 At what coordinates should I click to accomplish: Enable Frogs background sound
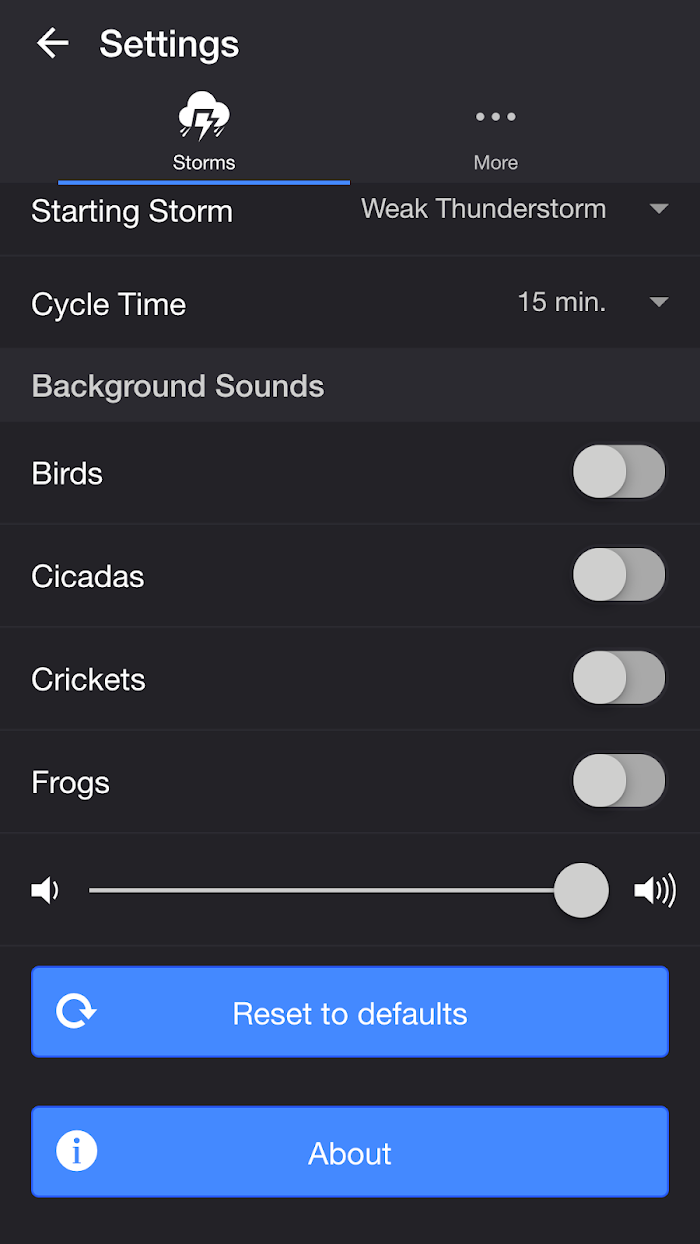pyautogui.click(x=619, y=781)
